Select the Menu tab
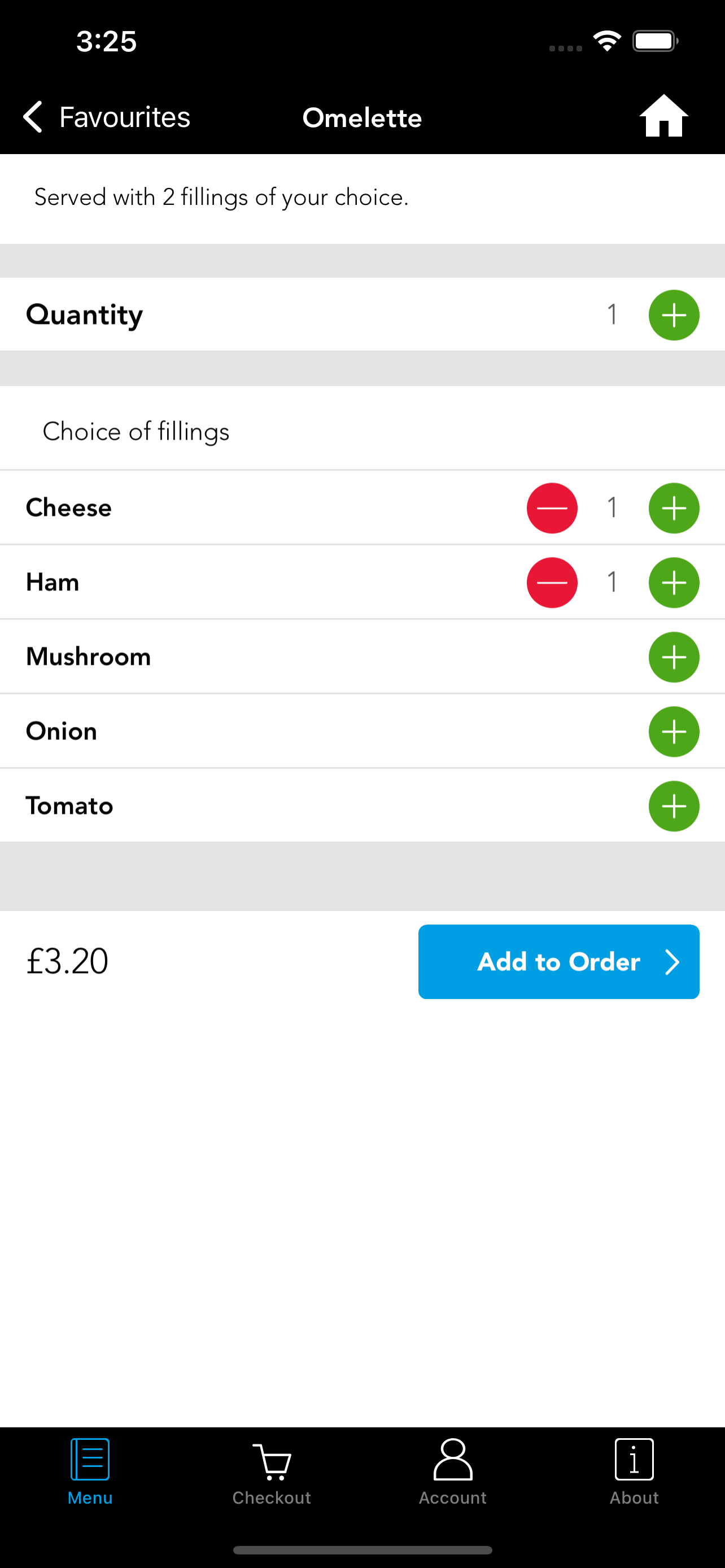Screen dimensions: 725x1568 (90, 1472)
